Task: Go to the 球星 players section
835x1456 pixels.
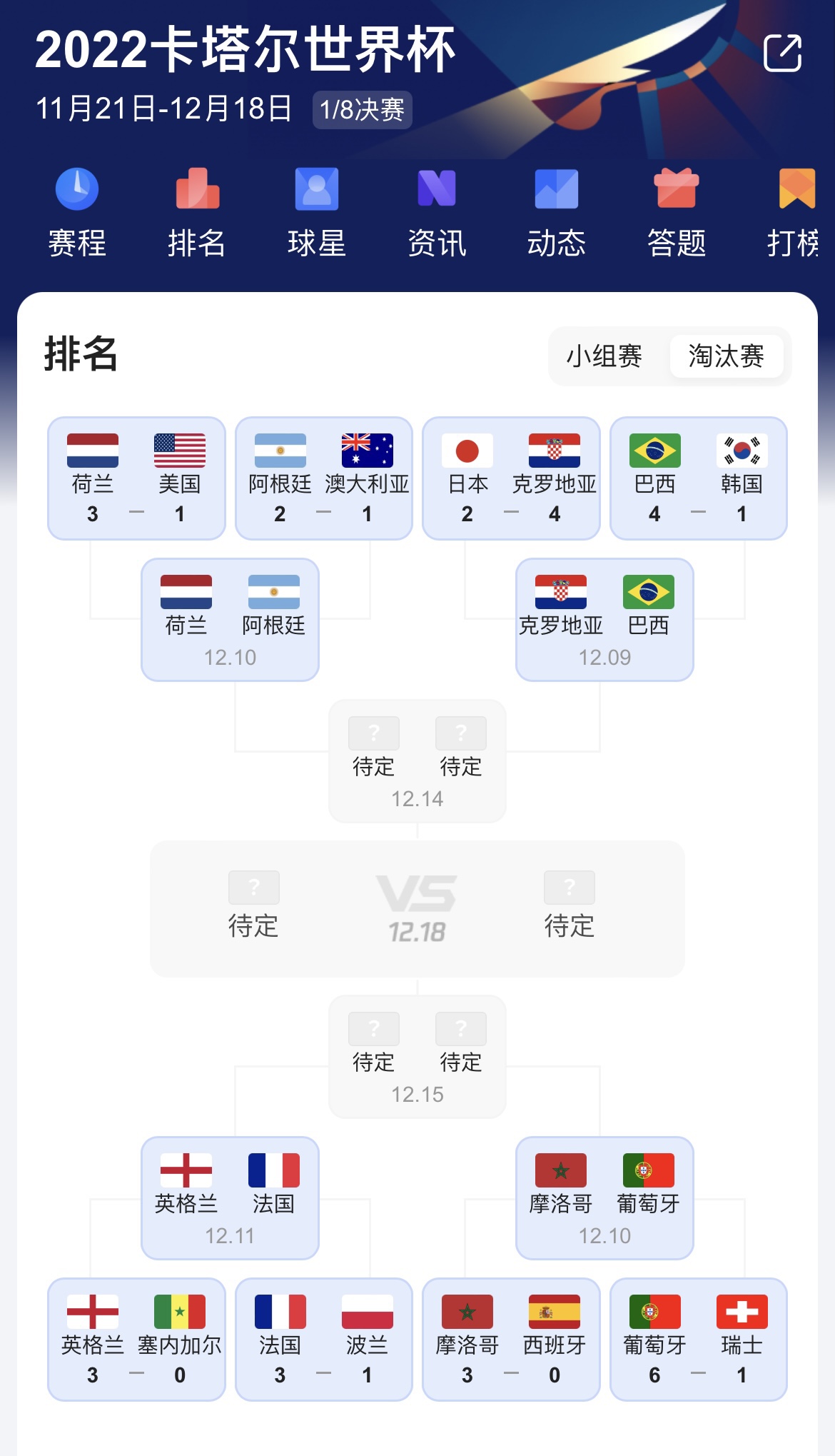Action: point(317,213)
